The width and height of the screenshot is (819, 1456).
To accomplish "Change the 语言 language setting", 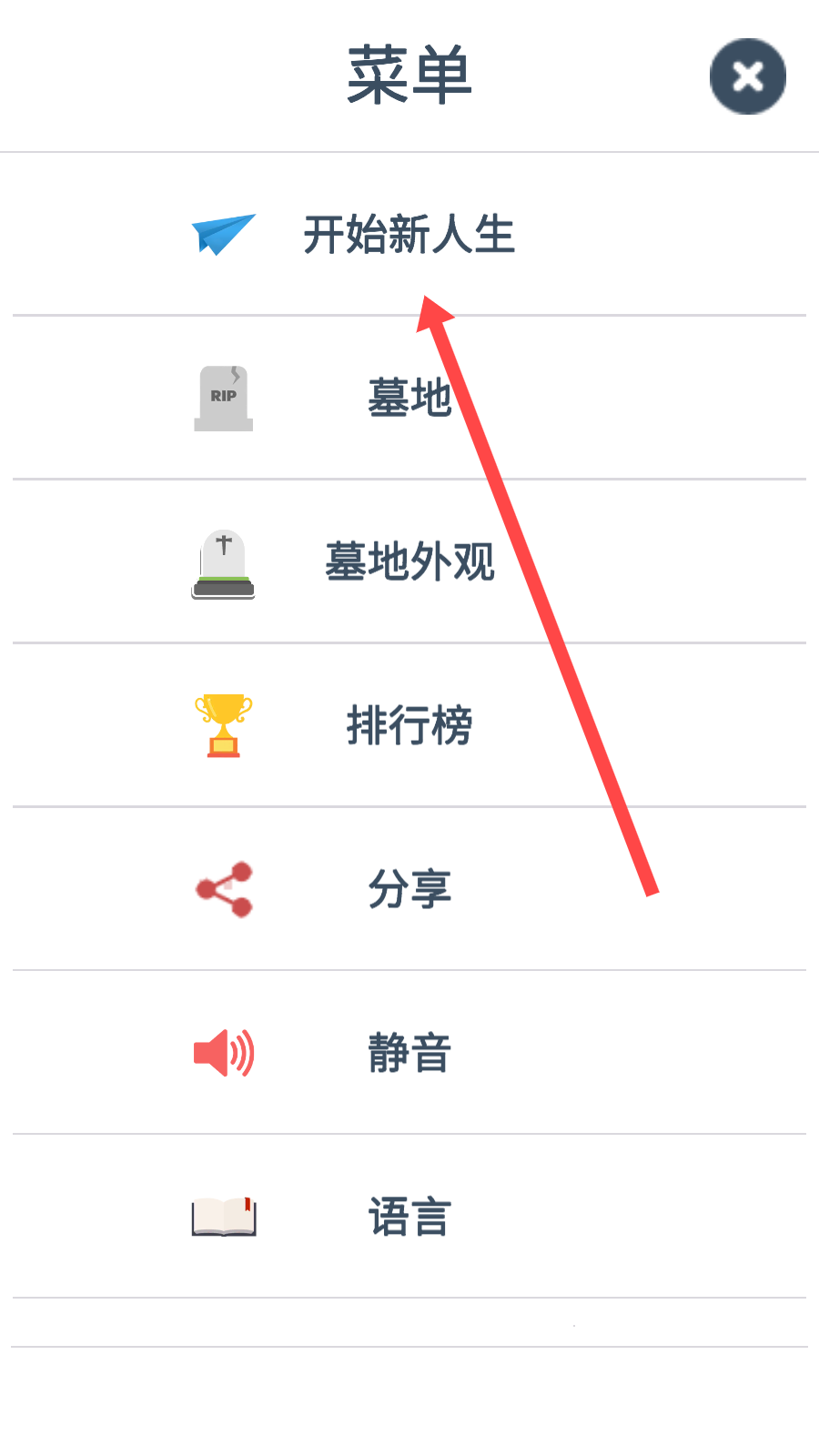I will [x=409, y=1217].
